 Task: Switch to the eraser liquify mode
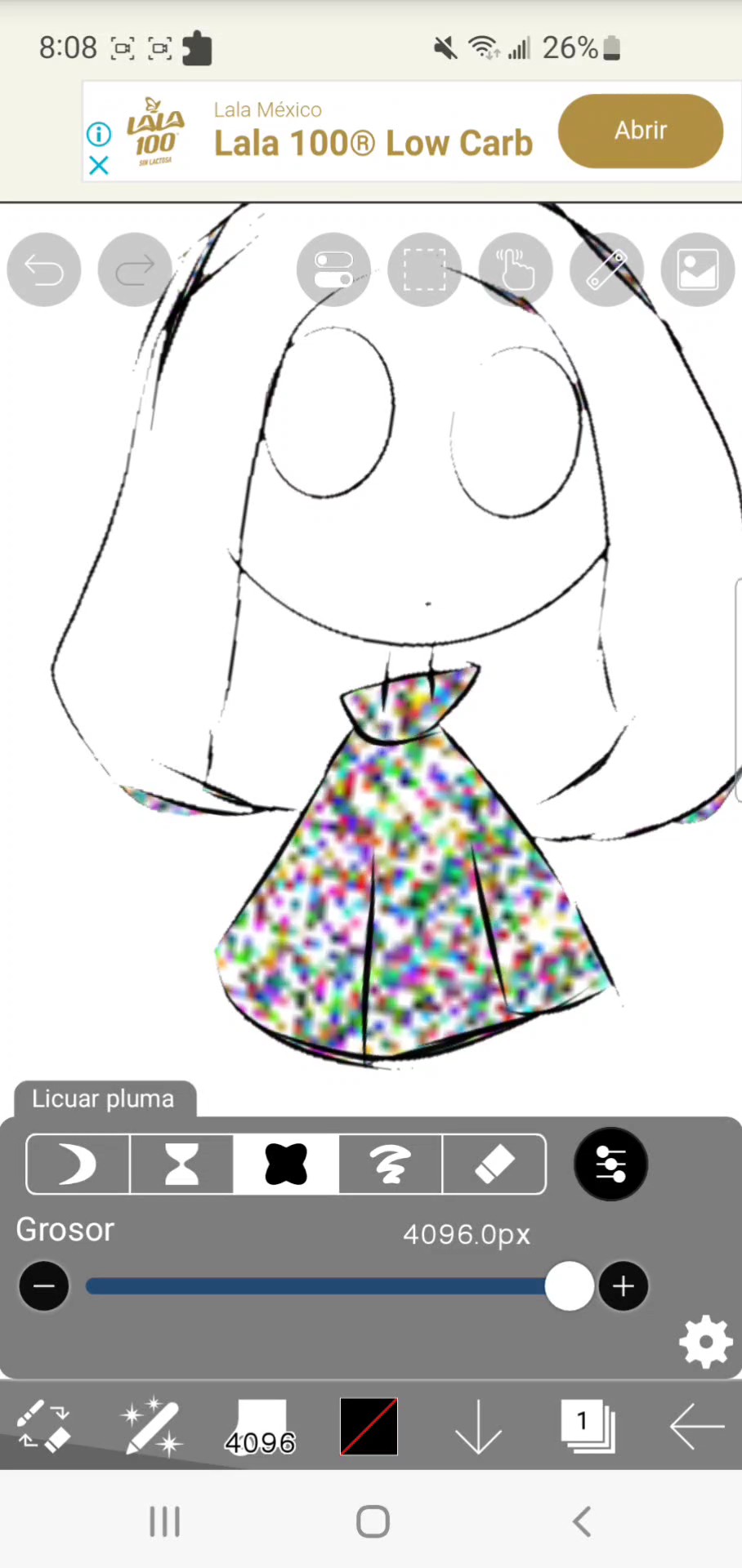(494, 1164)
